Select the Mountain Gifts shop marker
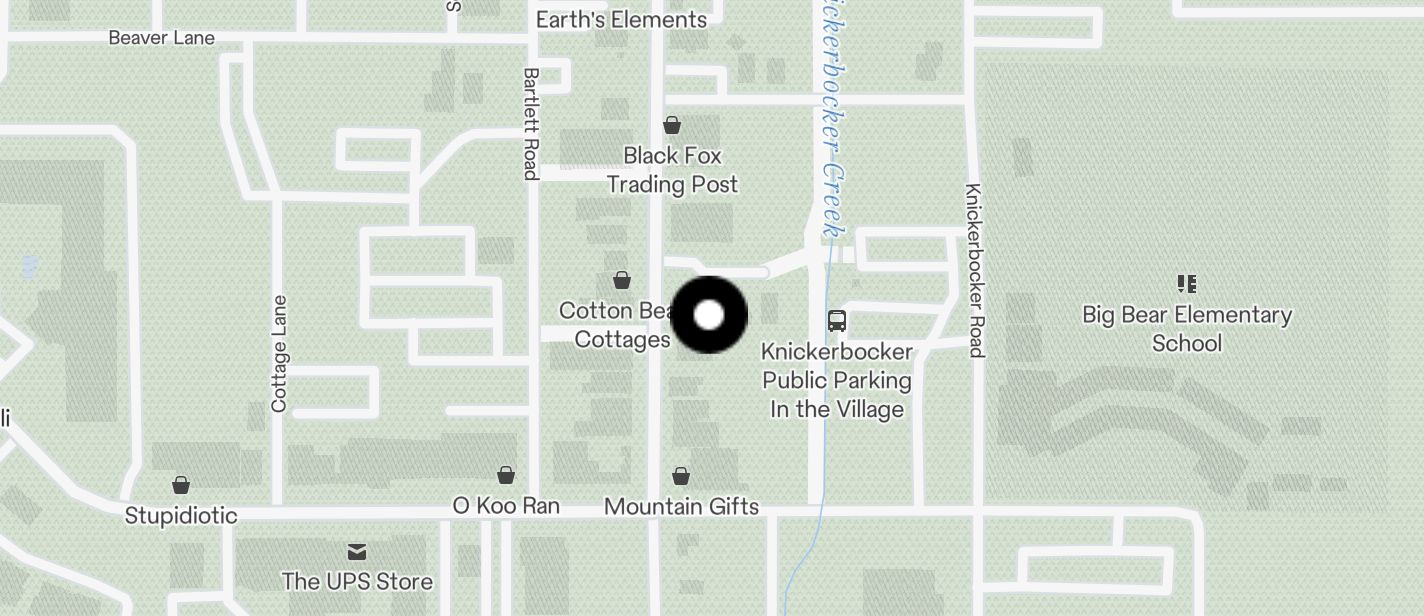1424x616 pixels. point(681,476)
